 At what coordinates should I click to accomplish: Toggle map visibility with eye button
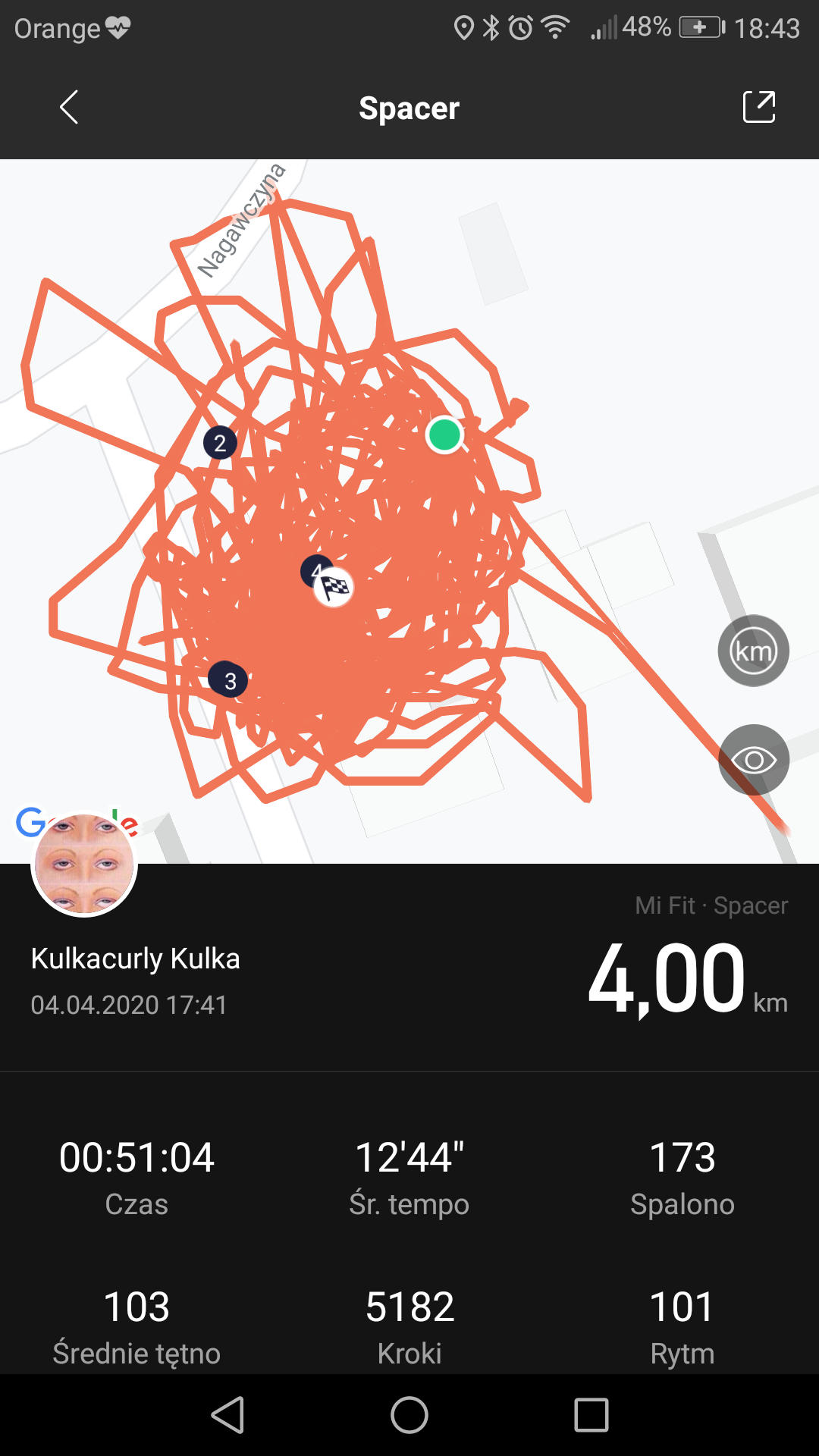point(753,760)
